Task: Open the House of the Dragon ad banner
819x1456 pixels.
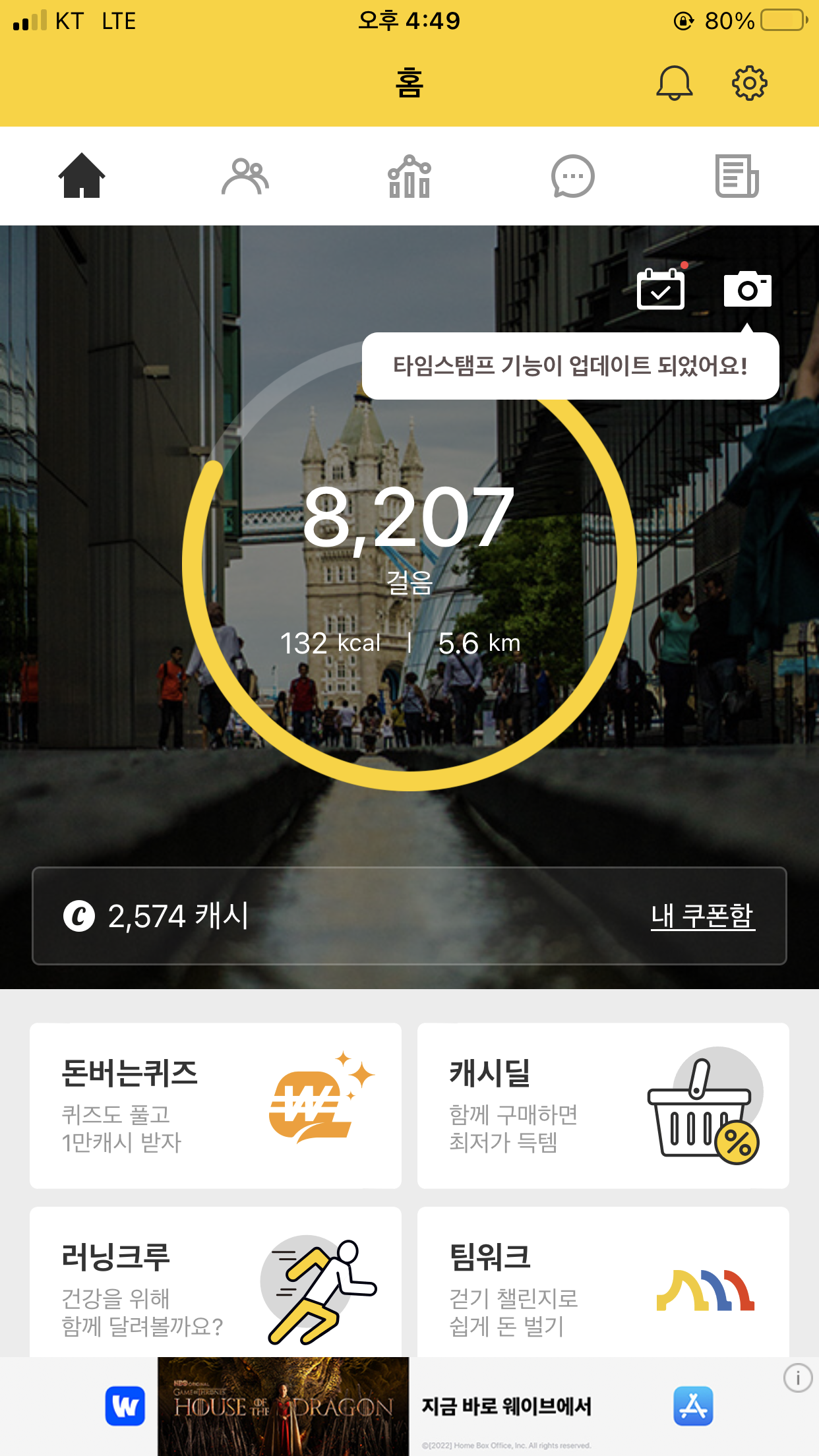Action: pos(284,1407)
